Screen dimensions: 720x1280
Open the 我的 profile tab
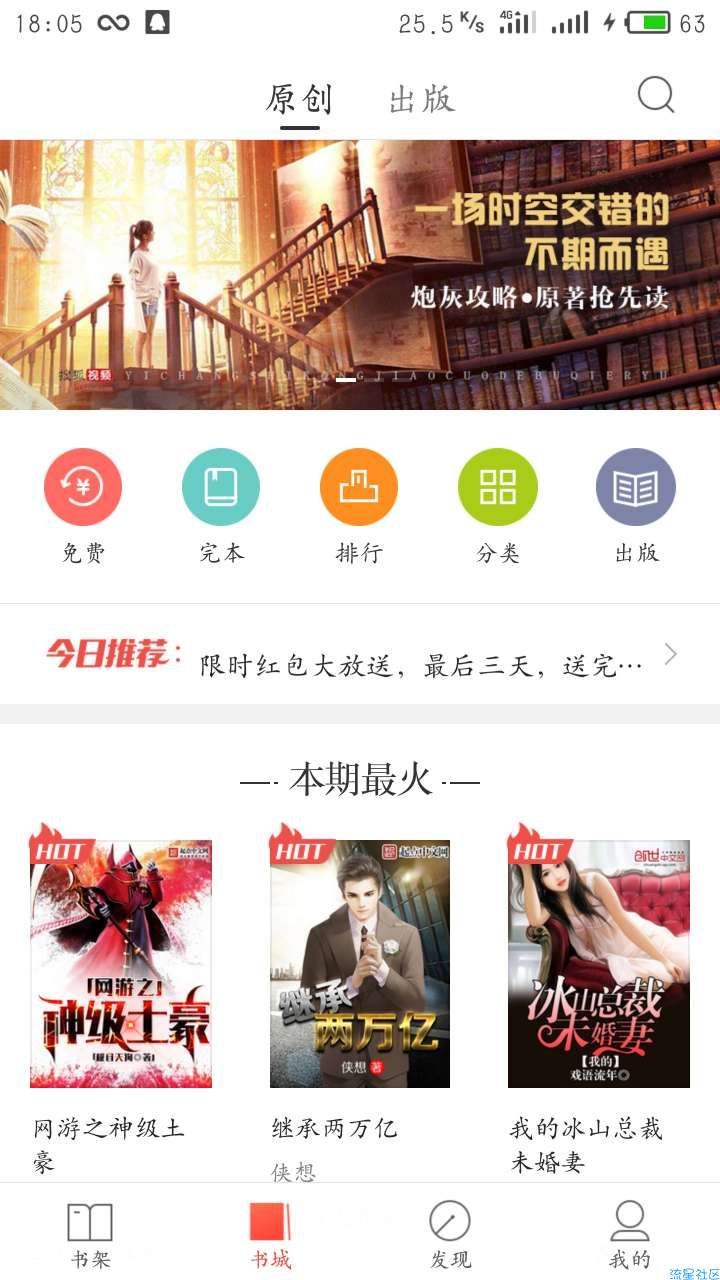630,1234
